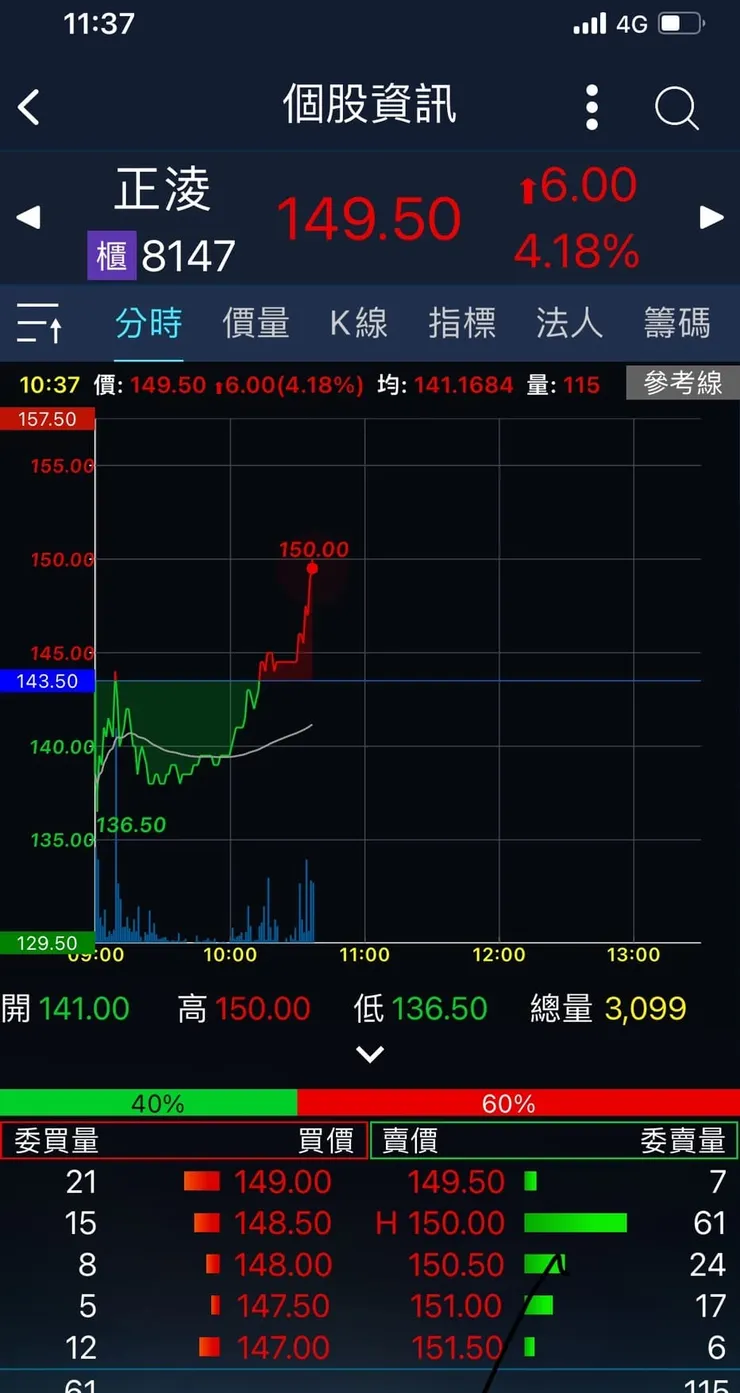The width and height of the screenshot is (740, 1393).
Task: Tap the red dot at price 150.00 on chart
Action: (312, 568)
